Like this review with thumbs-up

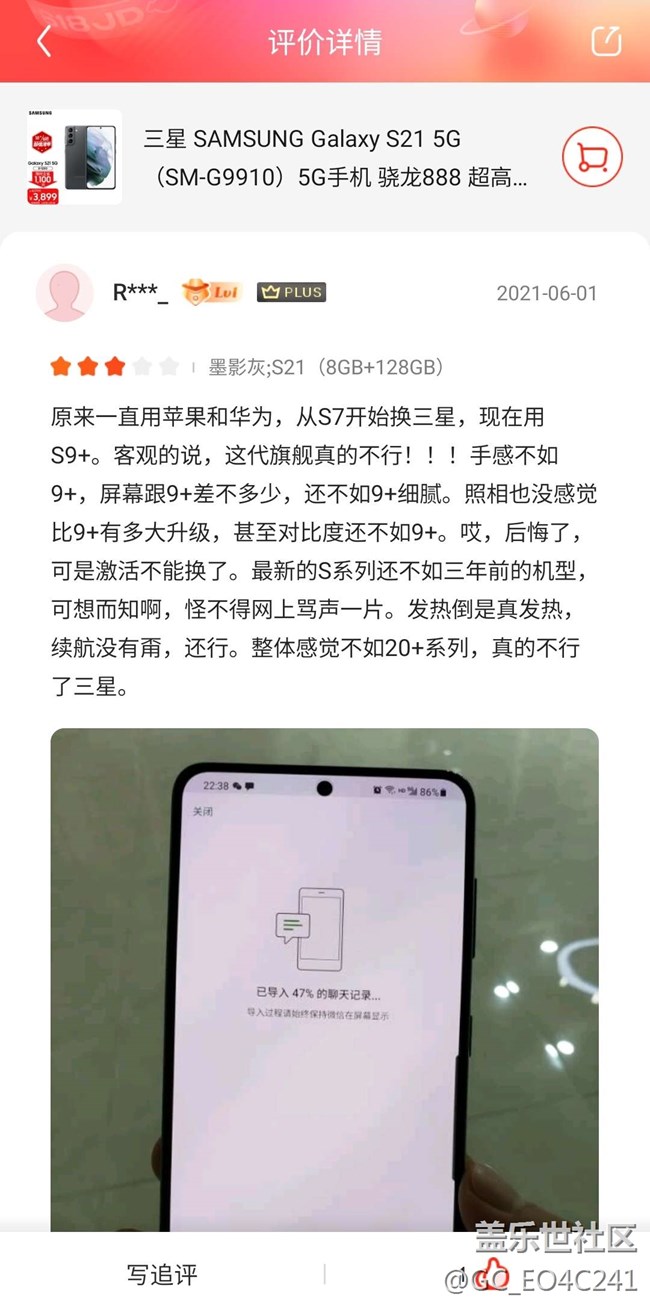[x=492, y=1274]
